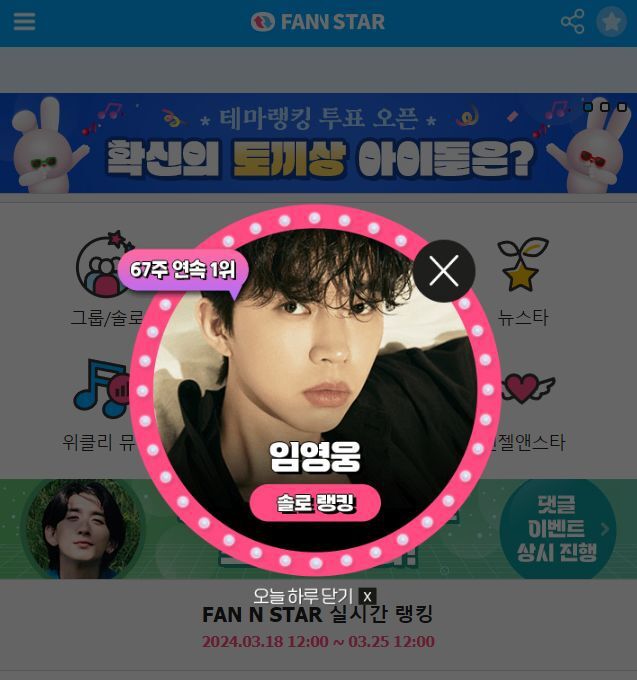Image resolution: width=637 pixels, height=680 pixels.
Task: Open the 토끼상 아이돌 theme ranking banner
Action: [318, 143]
